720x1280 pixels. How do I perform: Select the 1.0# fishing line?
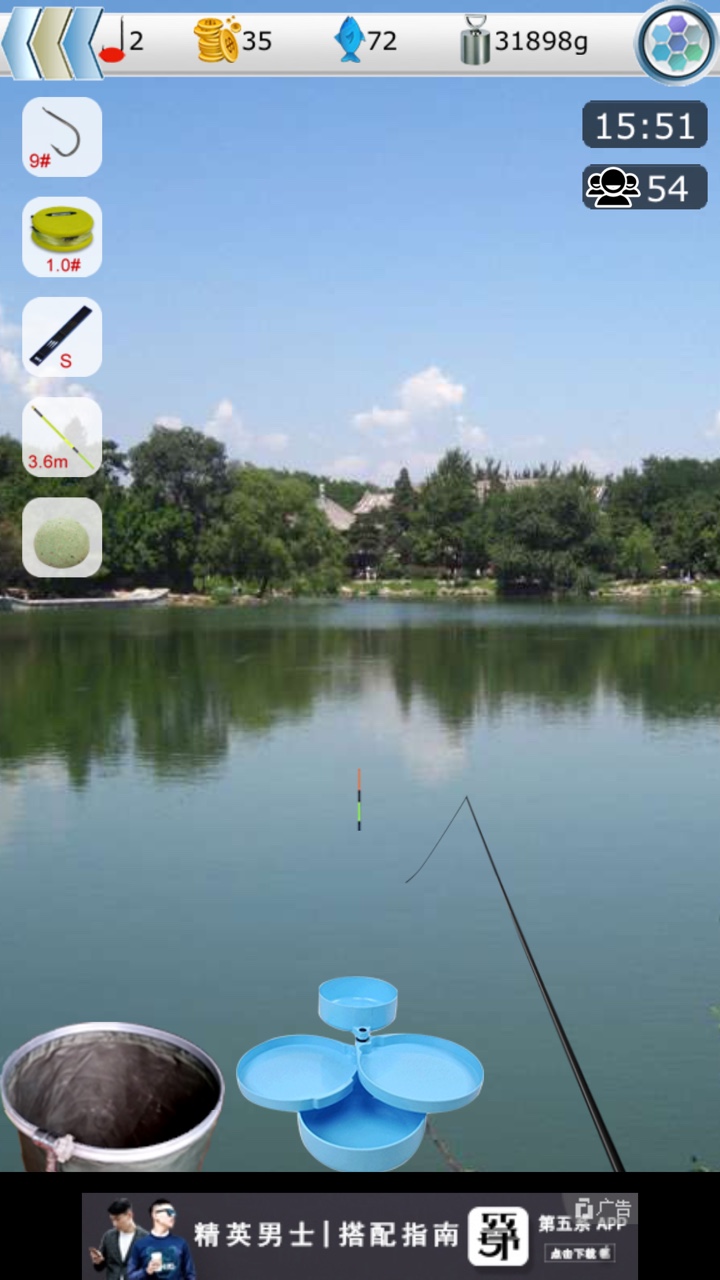62,237
